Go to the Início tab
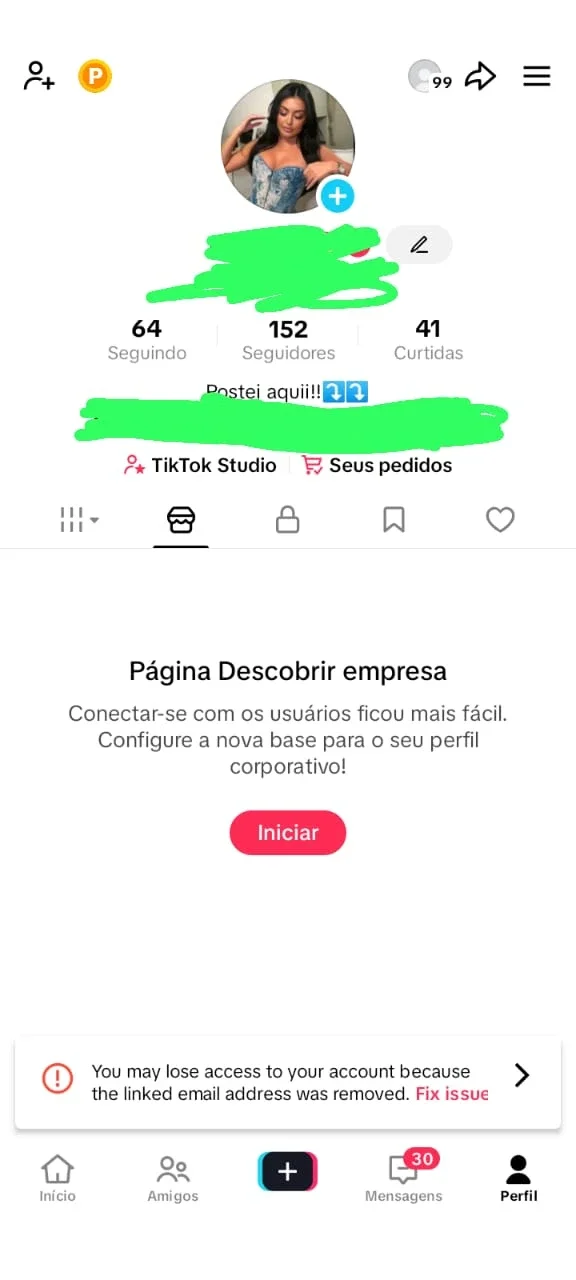 [57, 1178]
